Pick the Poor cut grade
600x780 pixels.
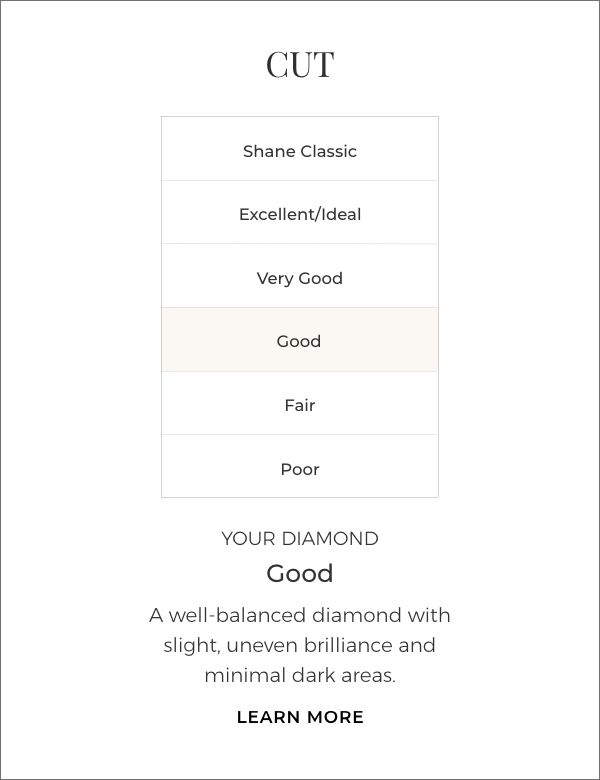click(x=300, y=468)
